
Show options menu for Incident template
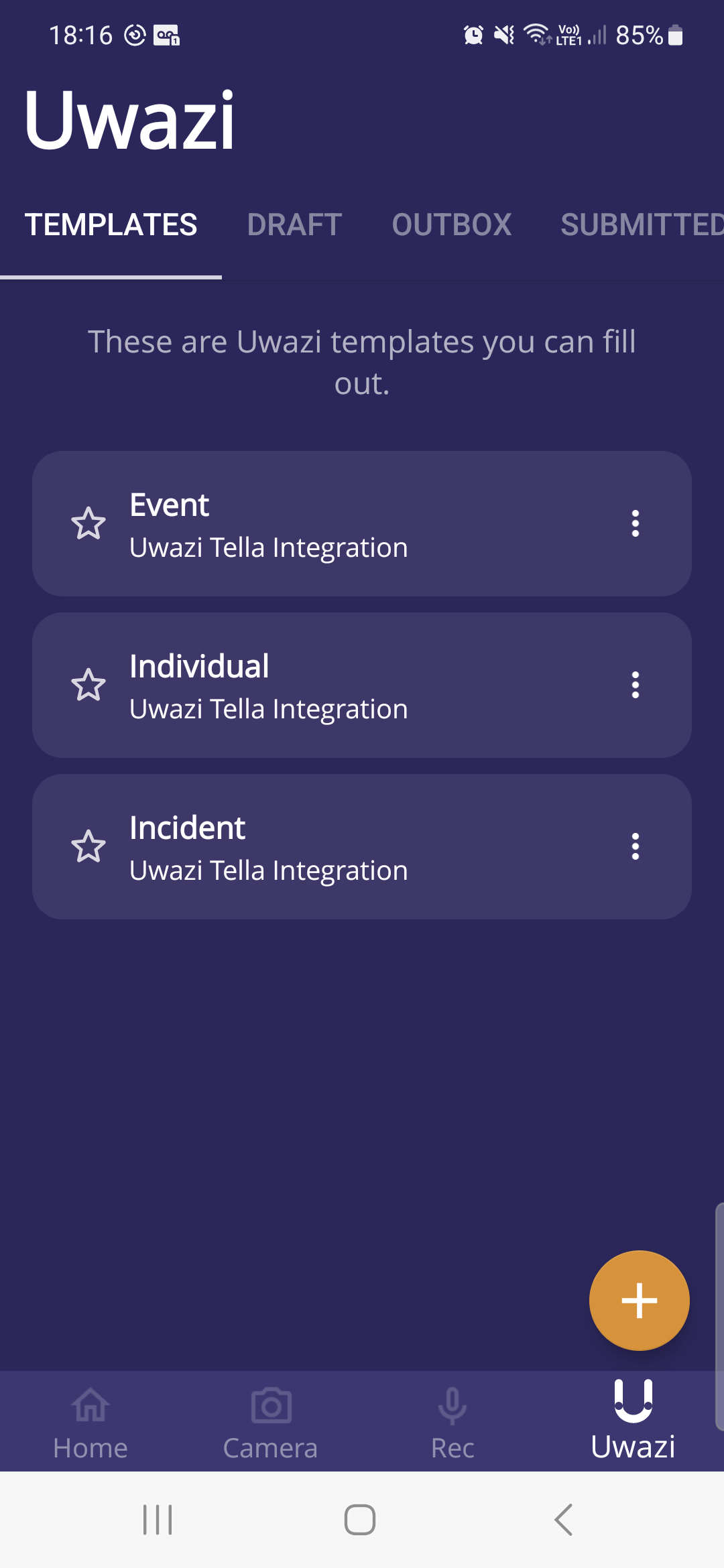coord(635,846)
